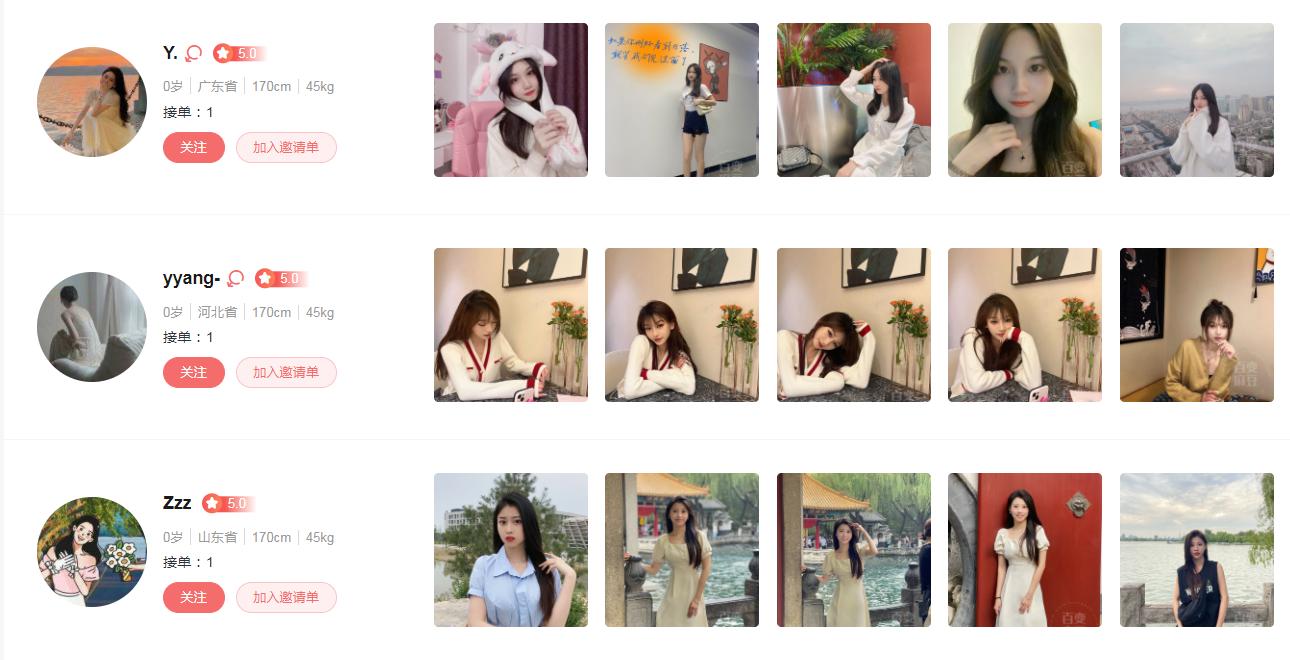Open Zzz's photo by the red door
The image size is (1290, 660).
1025,550
